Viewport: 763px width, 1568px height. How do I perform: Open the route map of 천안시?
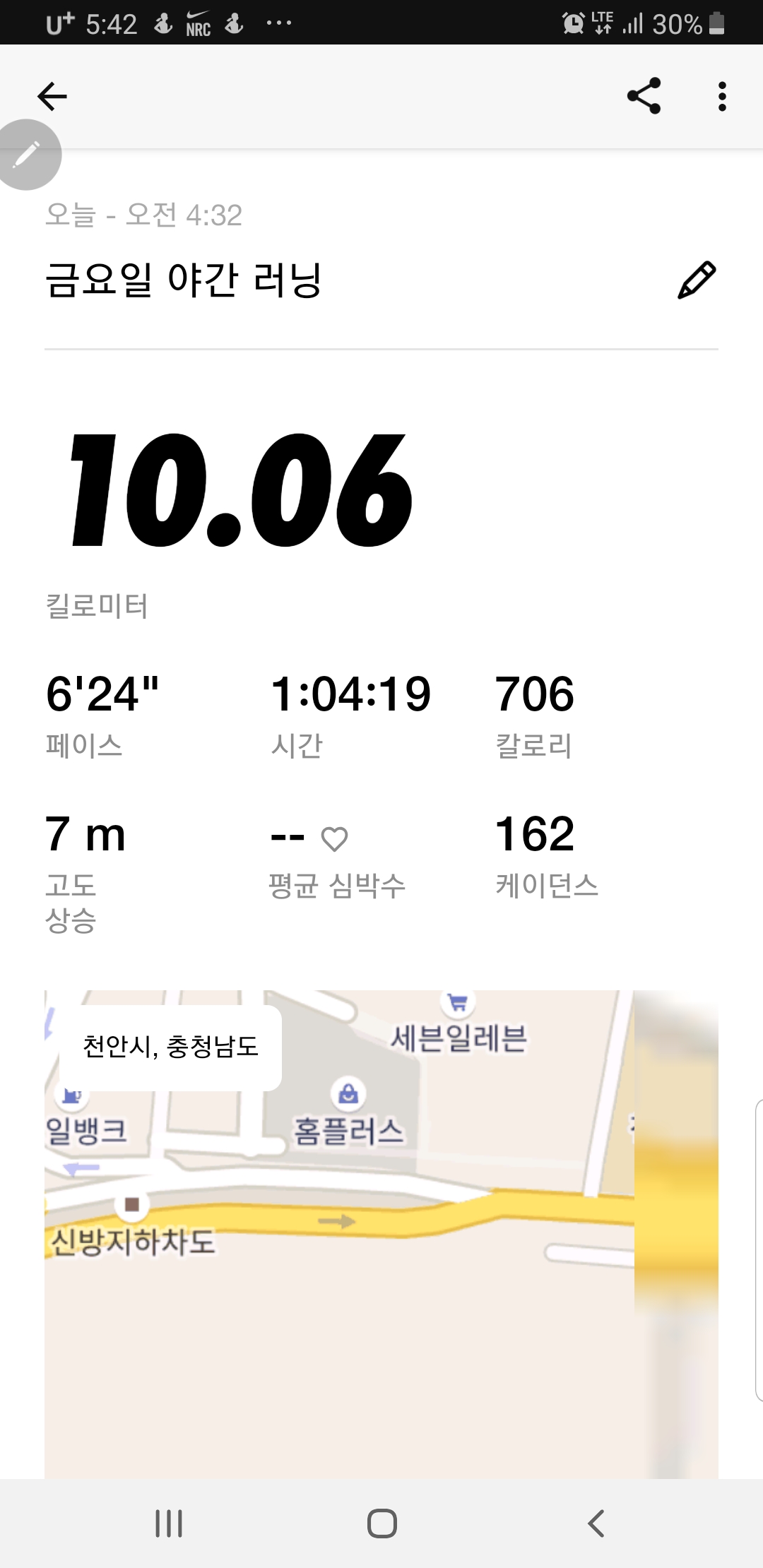[x=381, y=1234]
